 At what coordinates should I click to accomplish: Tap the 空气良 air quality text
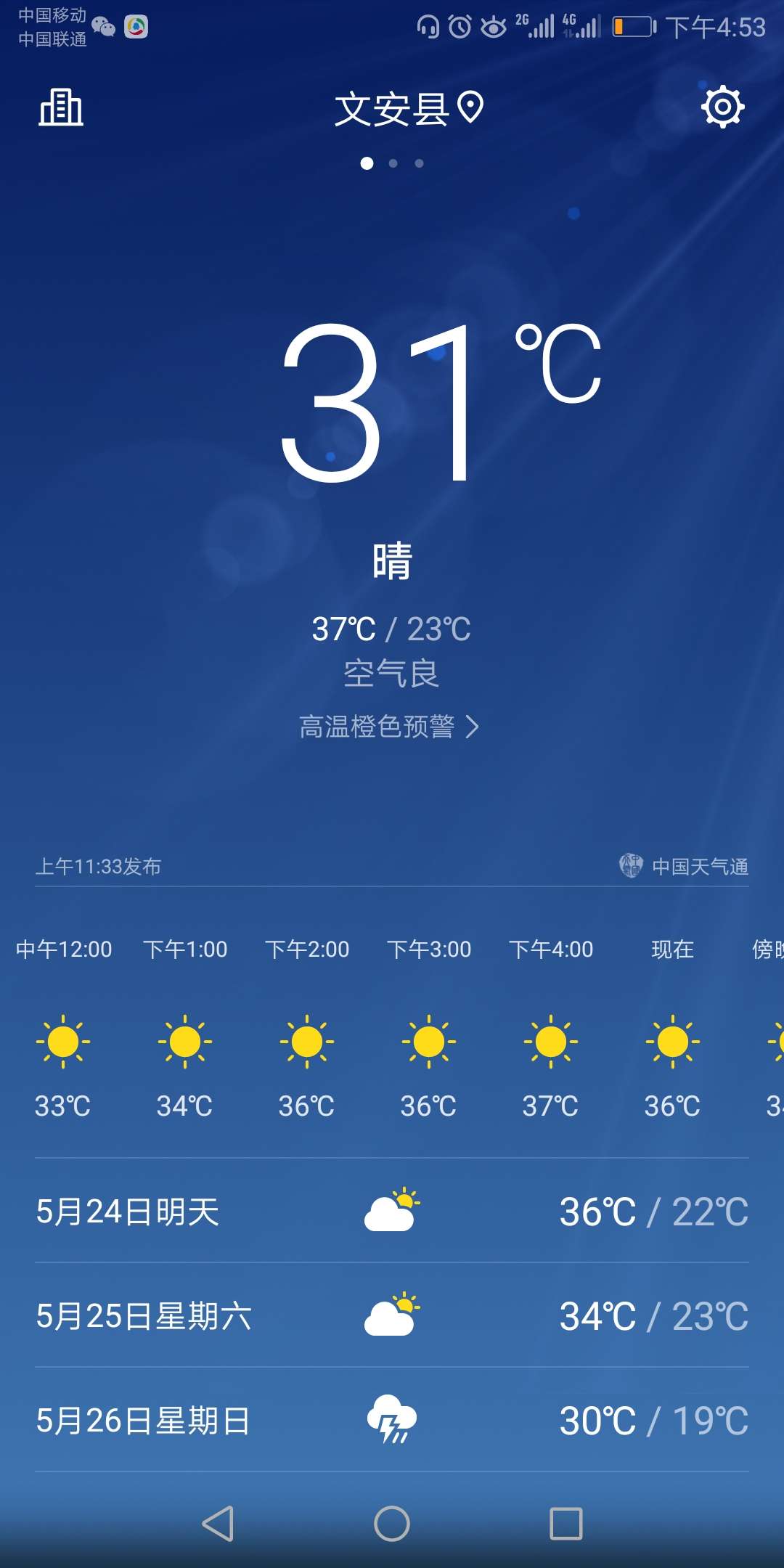click(x=391, y=674)
